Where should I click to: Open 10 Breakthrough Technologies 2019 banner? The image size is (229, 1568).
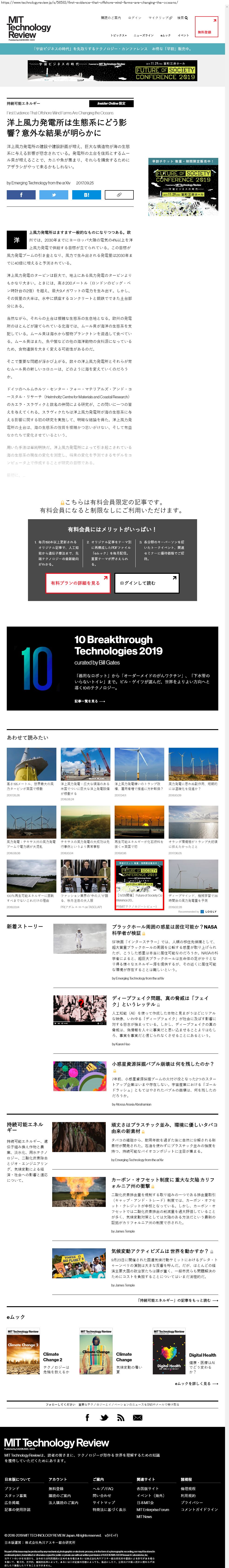[x=112, y=668]
